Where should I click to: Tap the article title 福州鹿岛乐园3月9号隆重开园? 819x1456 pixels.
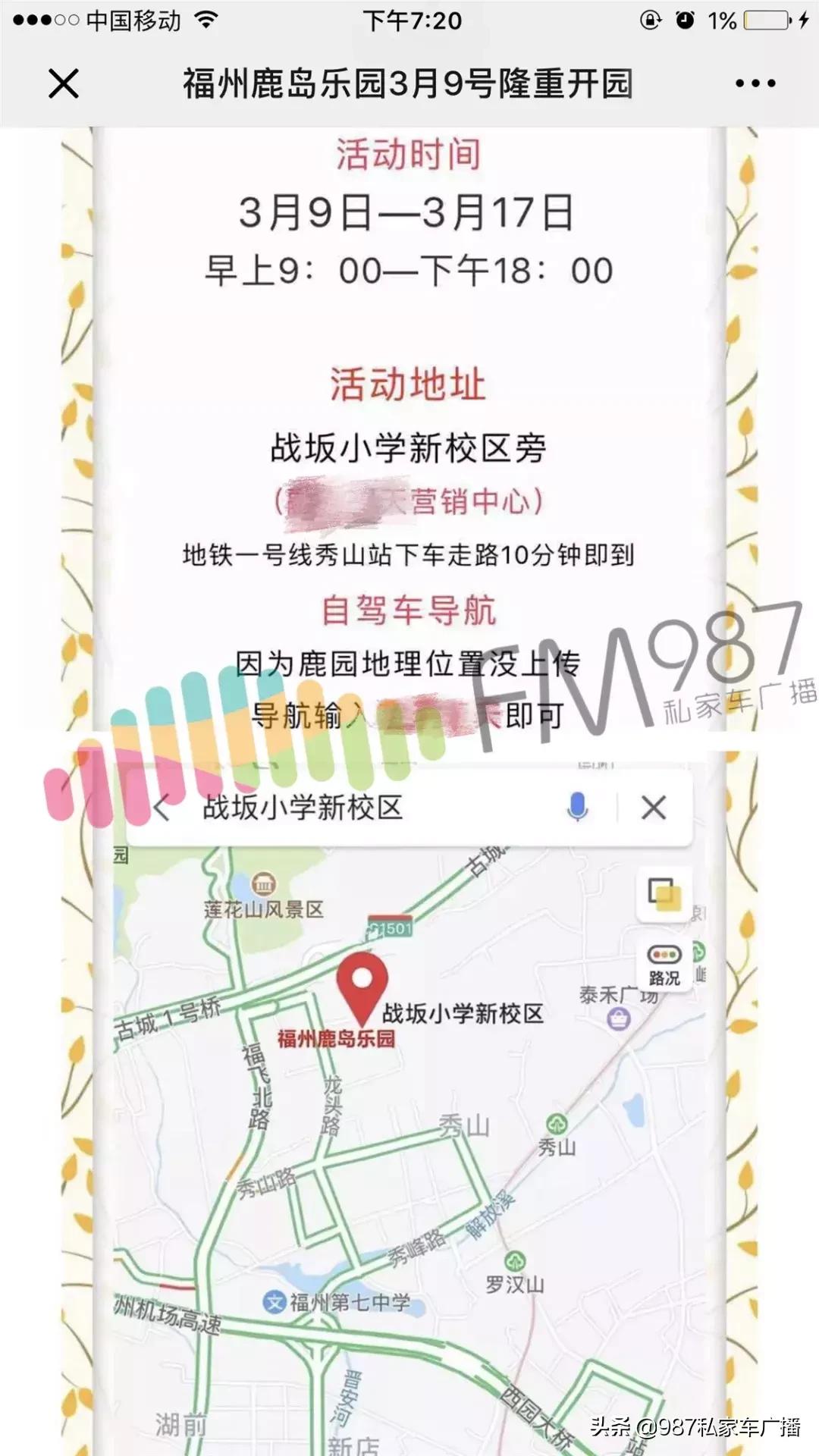pos(409,83)
